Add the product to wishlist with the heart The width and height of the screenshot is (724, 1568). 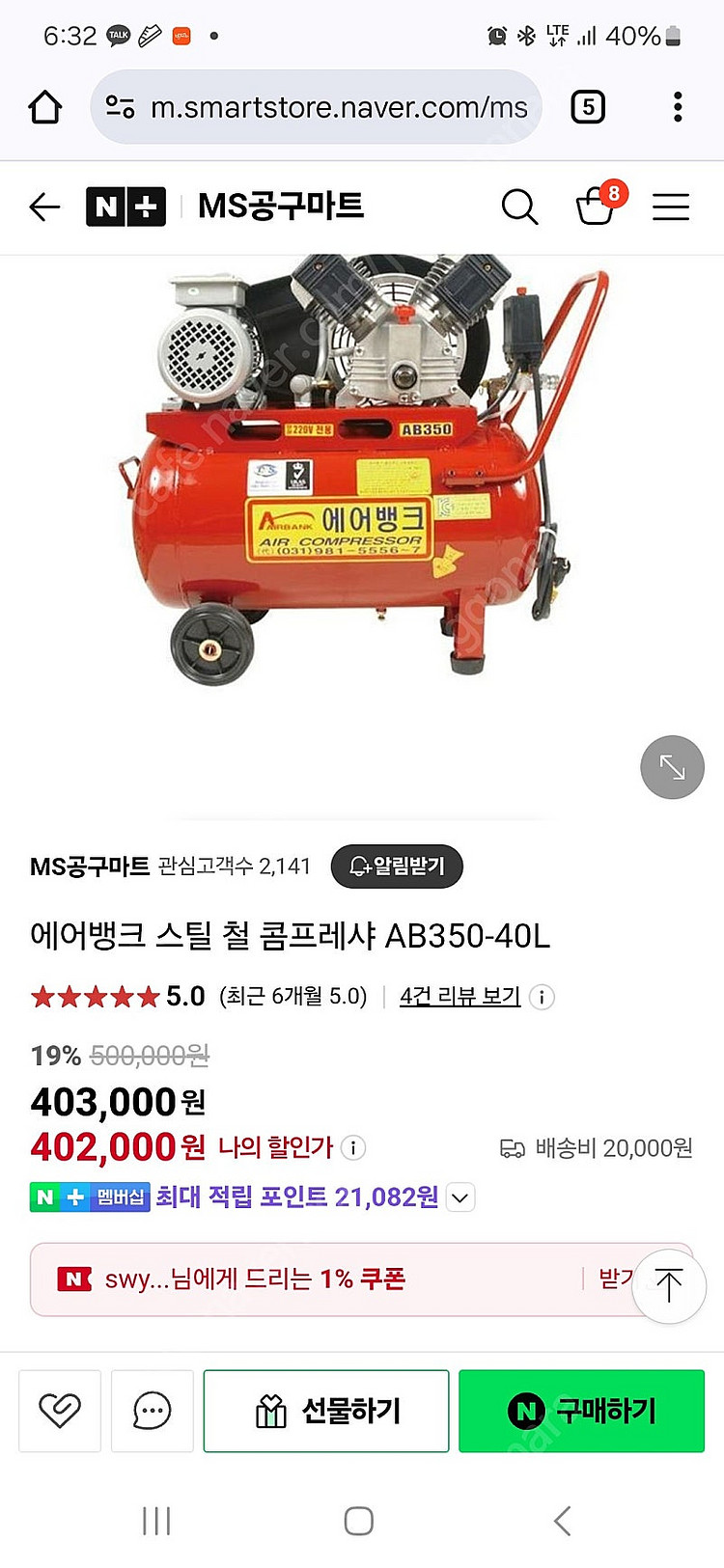coord(60,1411)
